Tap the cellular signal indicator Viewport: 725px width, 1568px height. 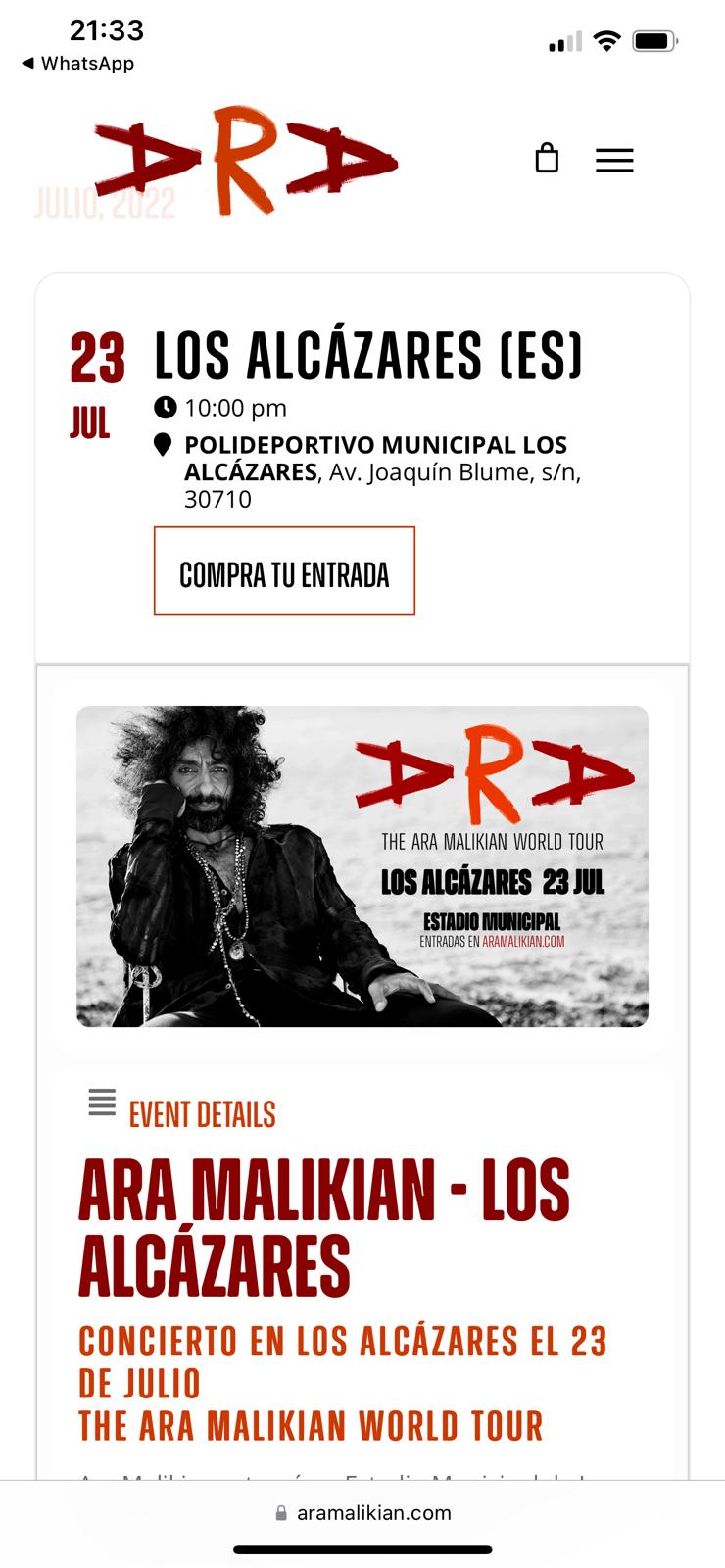(563, 41)
